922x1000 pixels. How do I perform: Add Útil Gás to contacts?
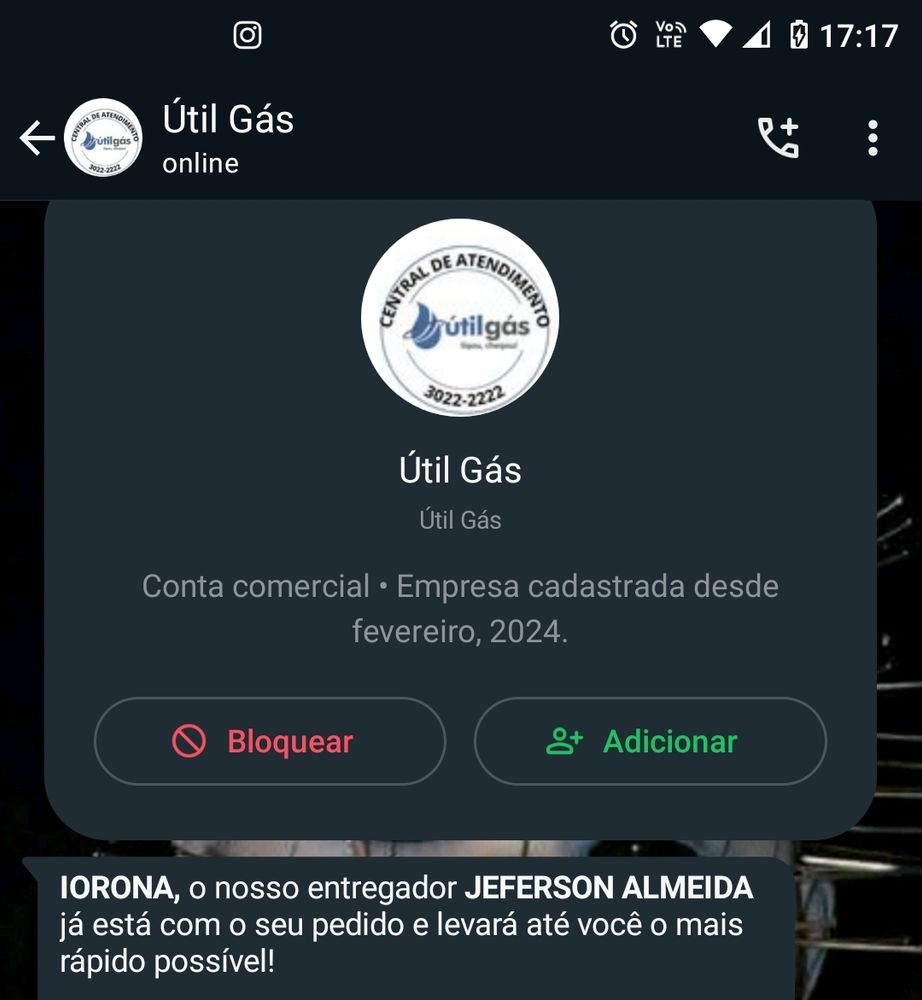pos(650,741)
